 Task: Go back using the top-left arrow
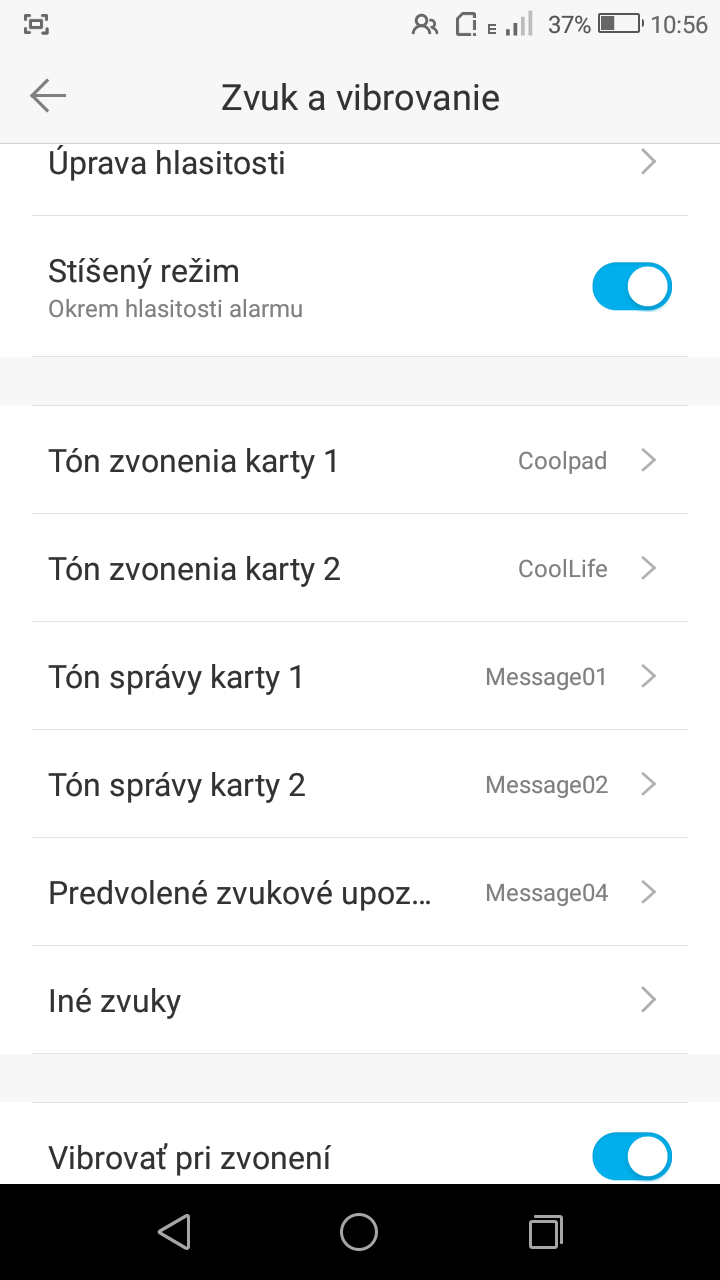tap(48, 97)
